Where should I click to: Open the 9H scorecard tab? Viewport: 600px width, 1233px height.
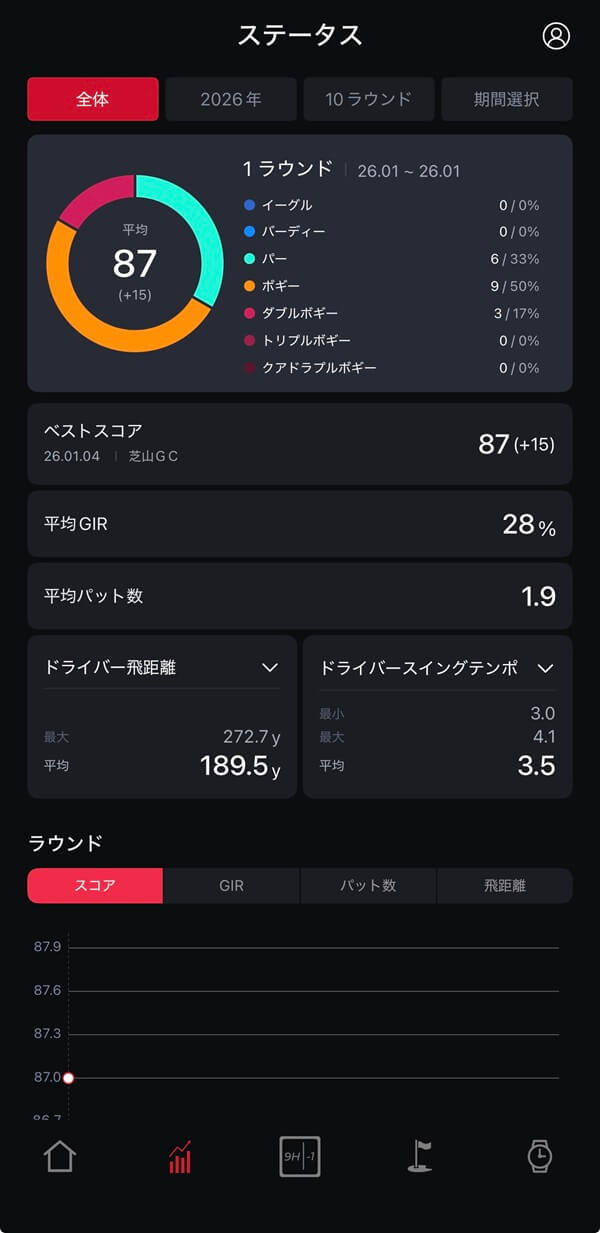[x=300, y=1157]
